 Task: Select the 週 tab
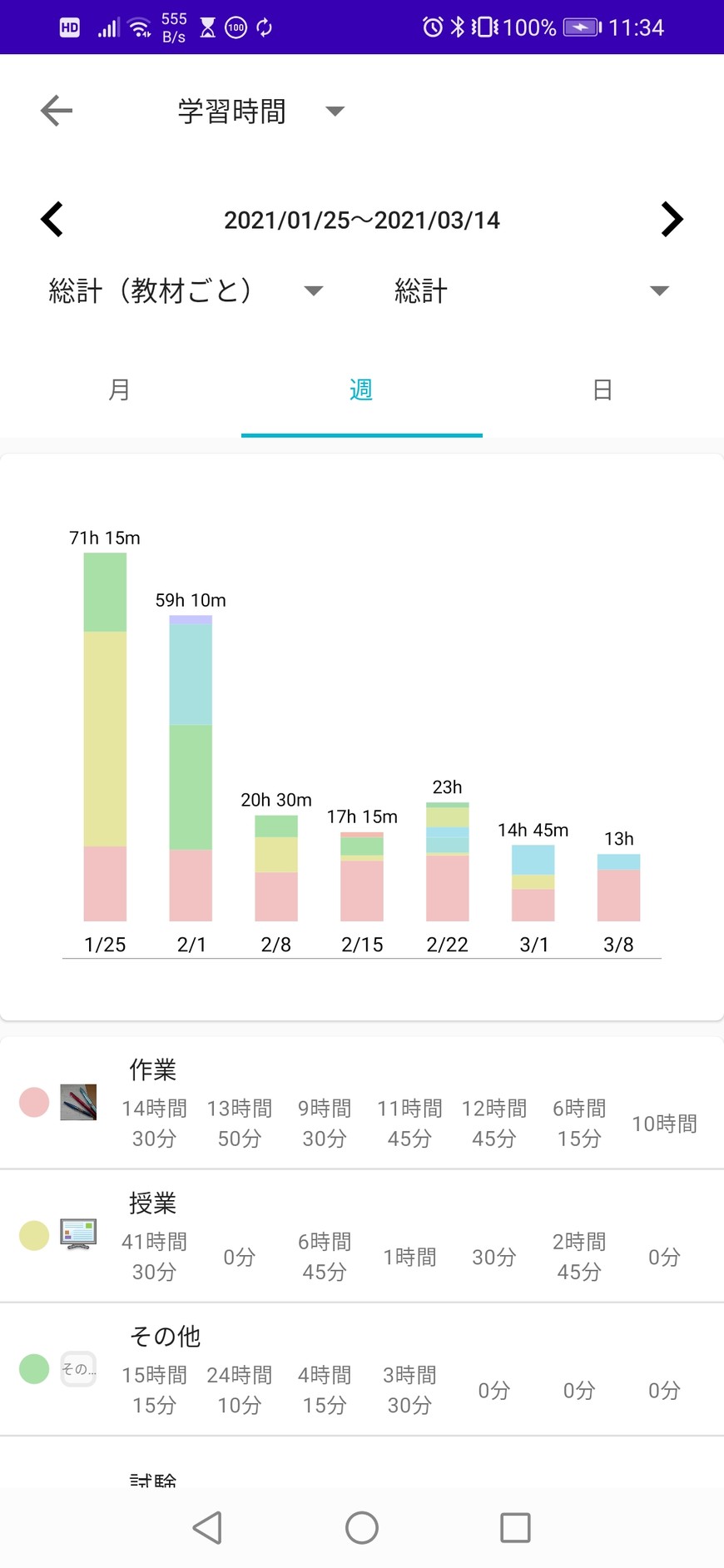point(361,390)
